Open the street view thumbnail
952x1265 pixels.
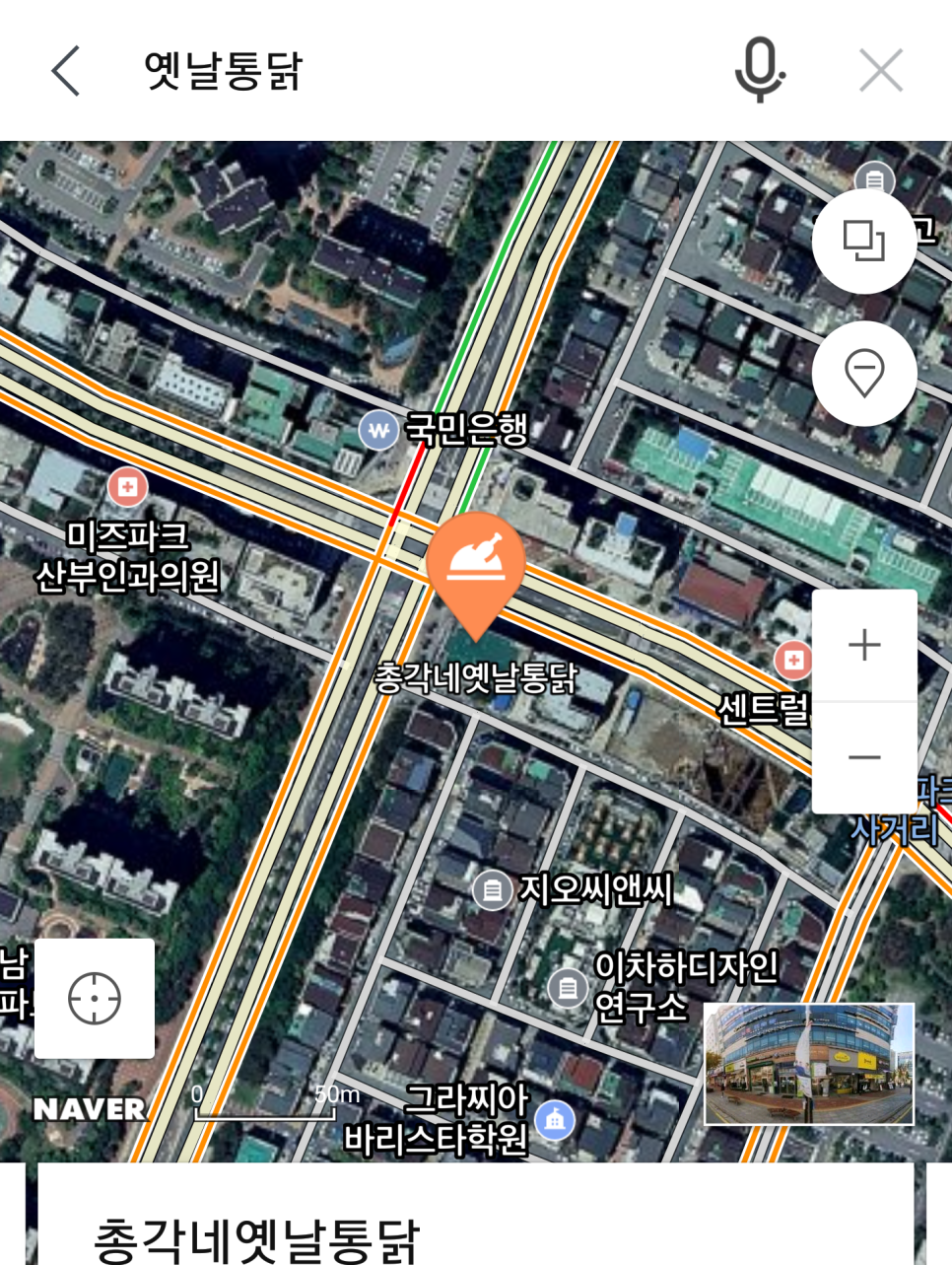click(x=808, y=1065)
